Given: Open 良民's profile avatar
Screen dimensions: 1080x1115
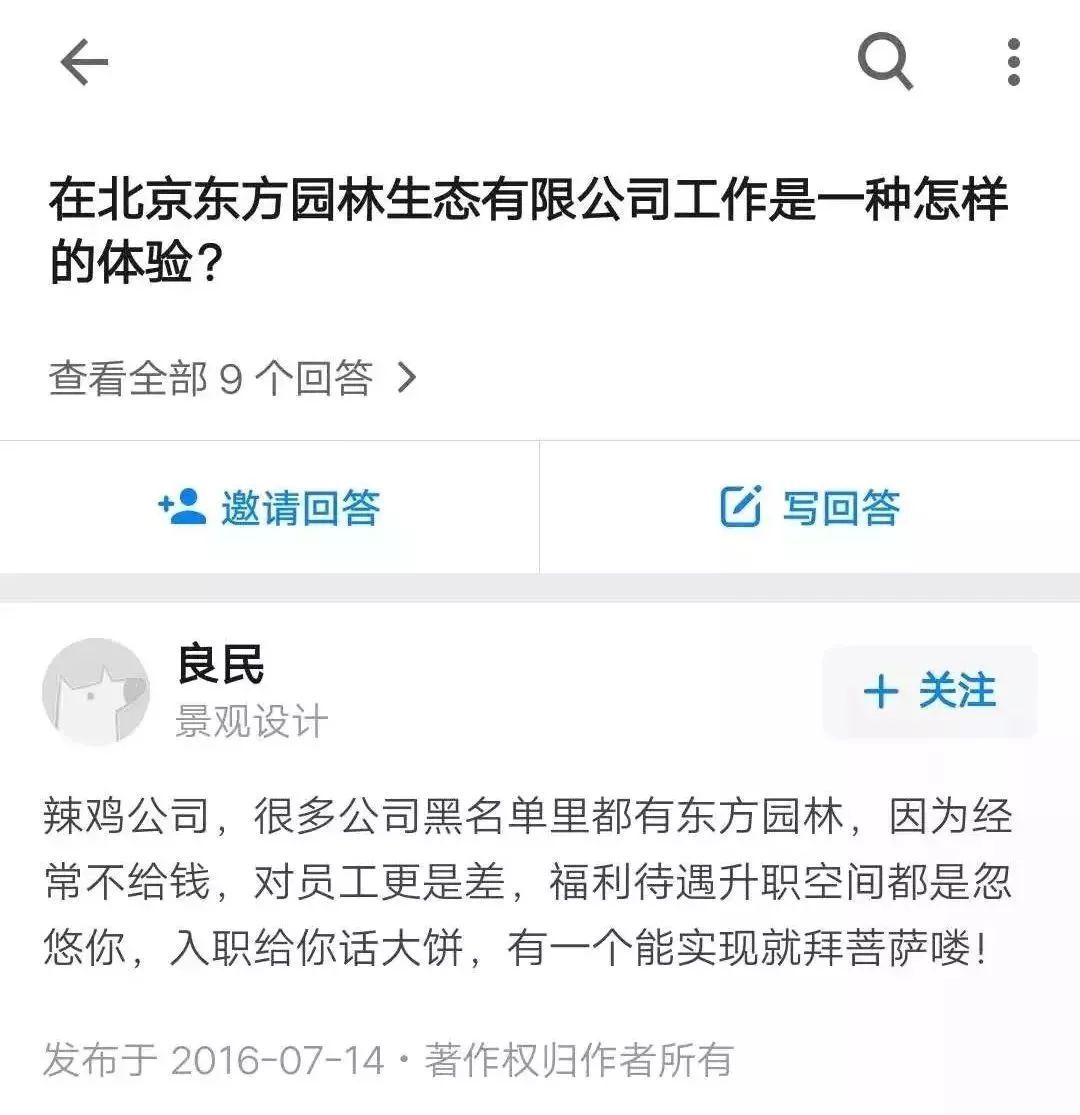Looking at the screenshot, I should click(x=96, y=692).
